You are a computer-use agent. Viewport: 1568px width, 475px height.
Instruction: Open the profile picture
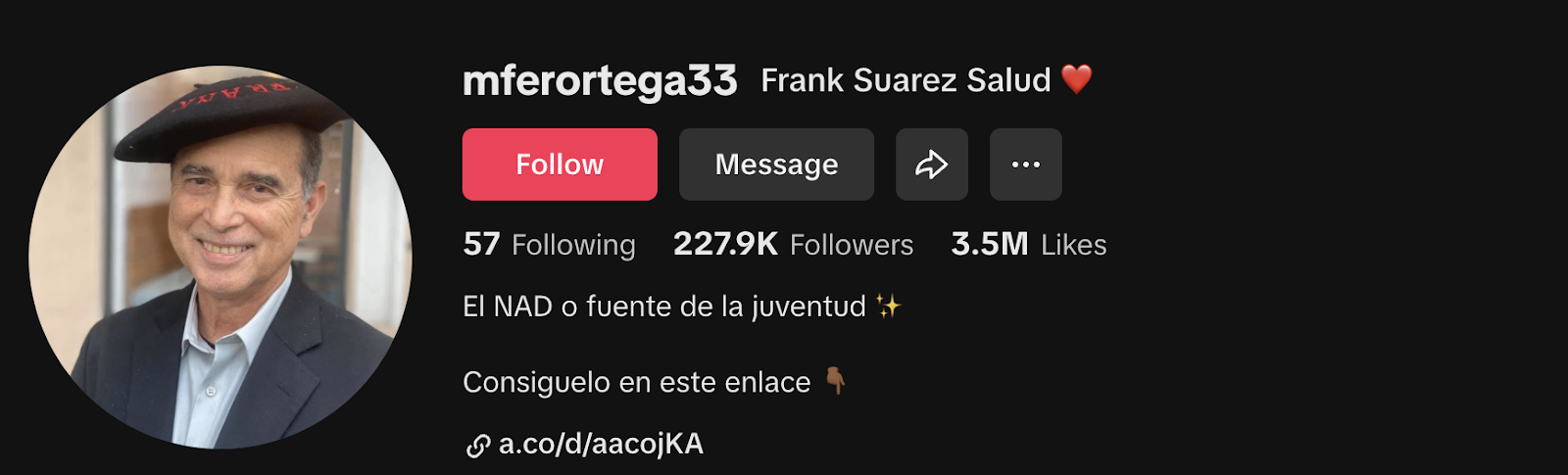[x=220, y=258]
